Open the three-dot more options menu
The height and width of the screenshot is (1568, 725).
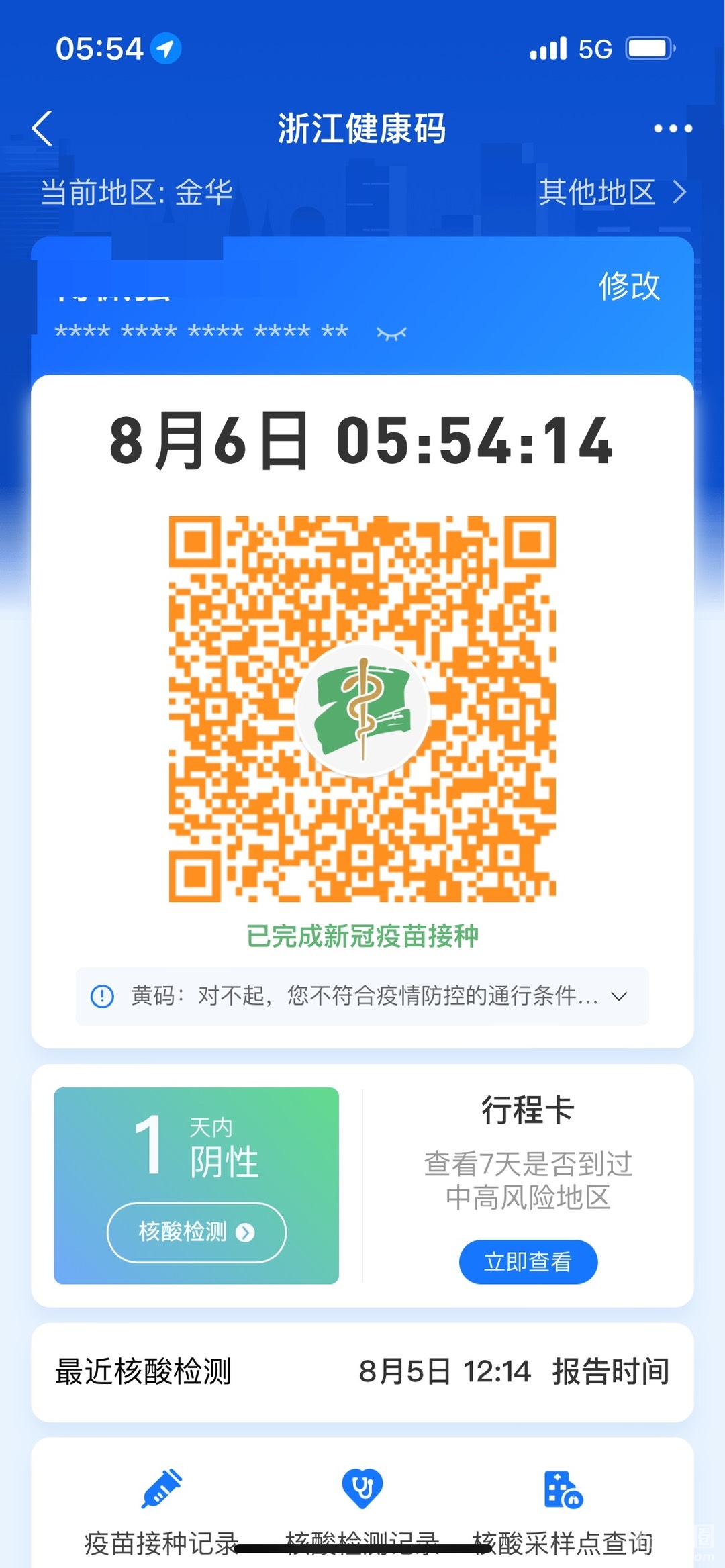(x=673, y=128)
